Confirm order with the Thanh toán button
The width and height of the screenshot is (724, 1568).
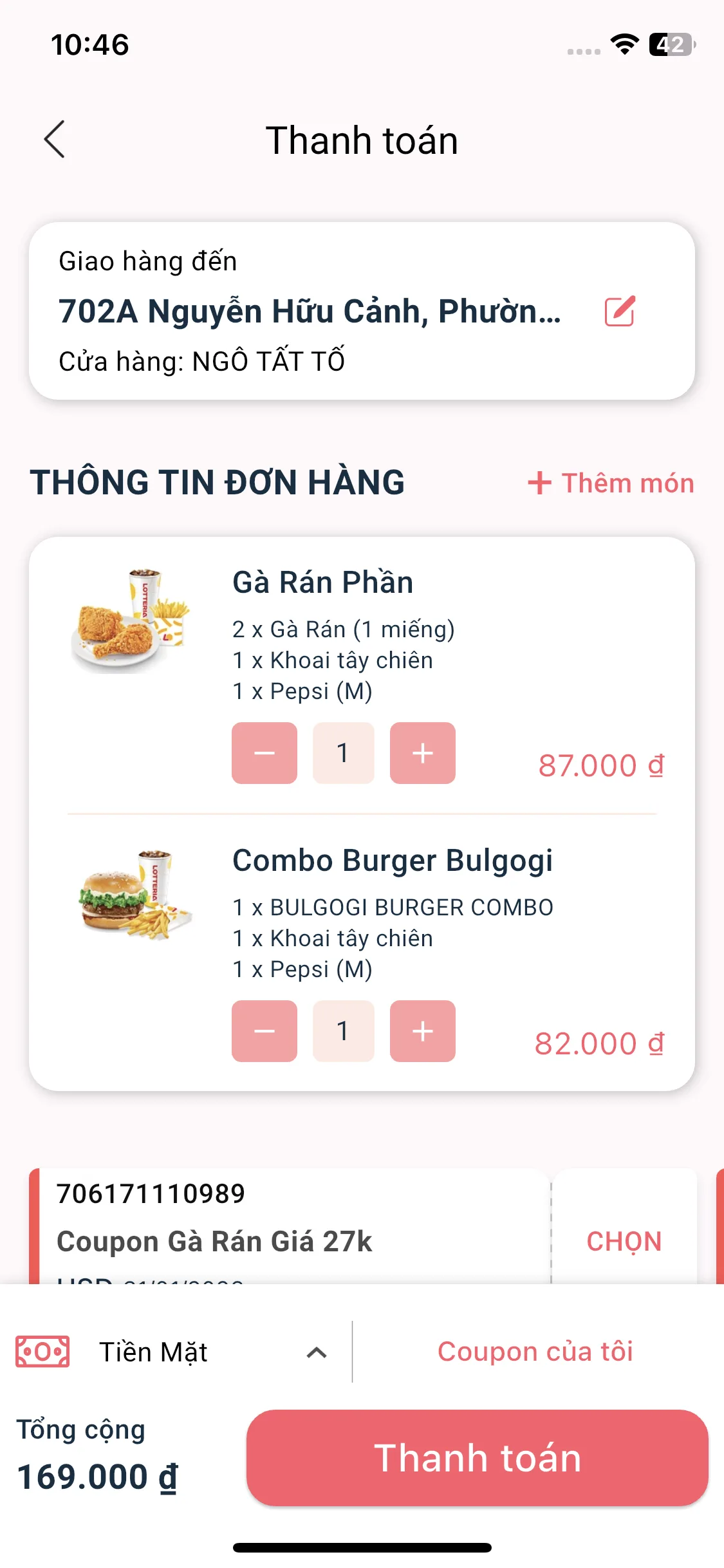477,1458
